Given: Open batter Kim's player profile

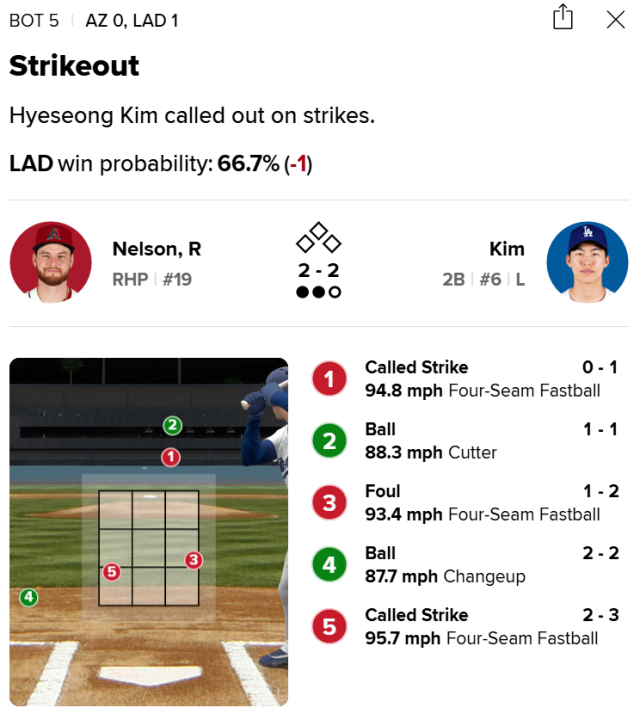Looking at the screenshot, I should [x=587, y=263].
